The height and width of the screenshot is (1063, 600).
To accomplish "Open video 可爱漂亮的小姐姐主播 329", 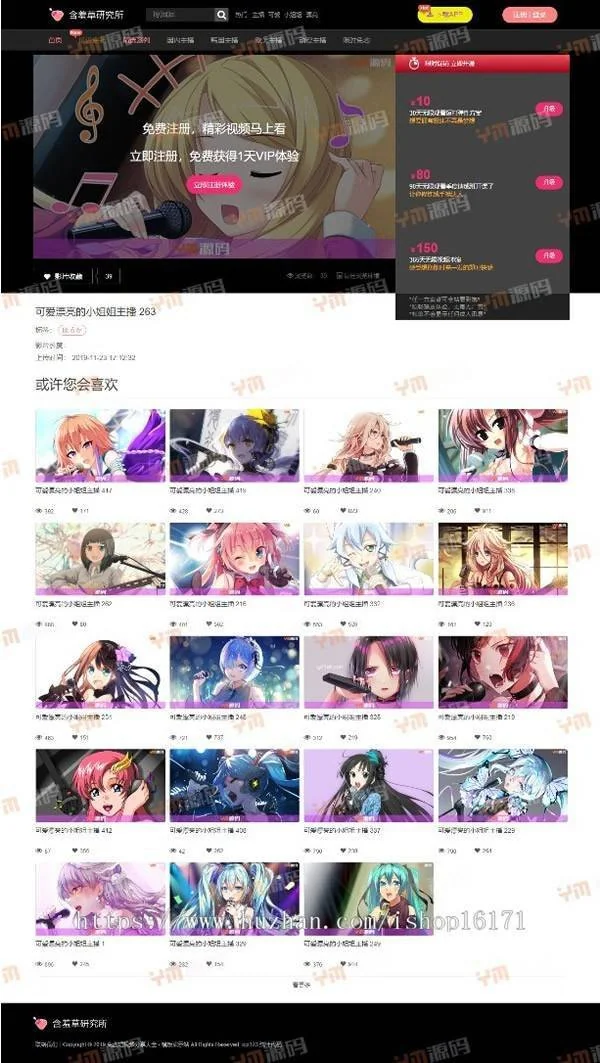I will point(234,899).
